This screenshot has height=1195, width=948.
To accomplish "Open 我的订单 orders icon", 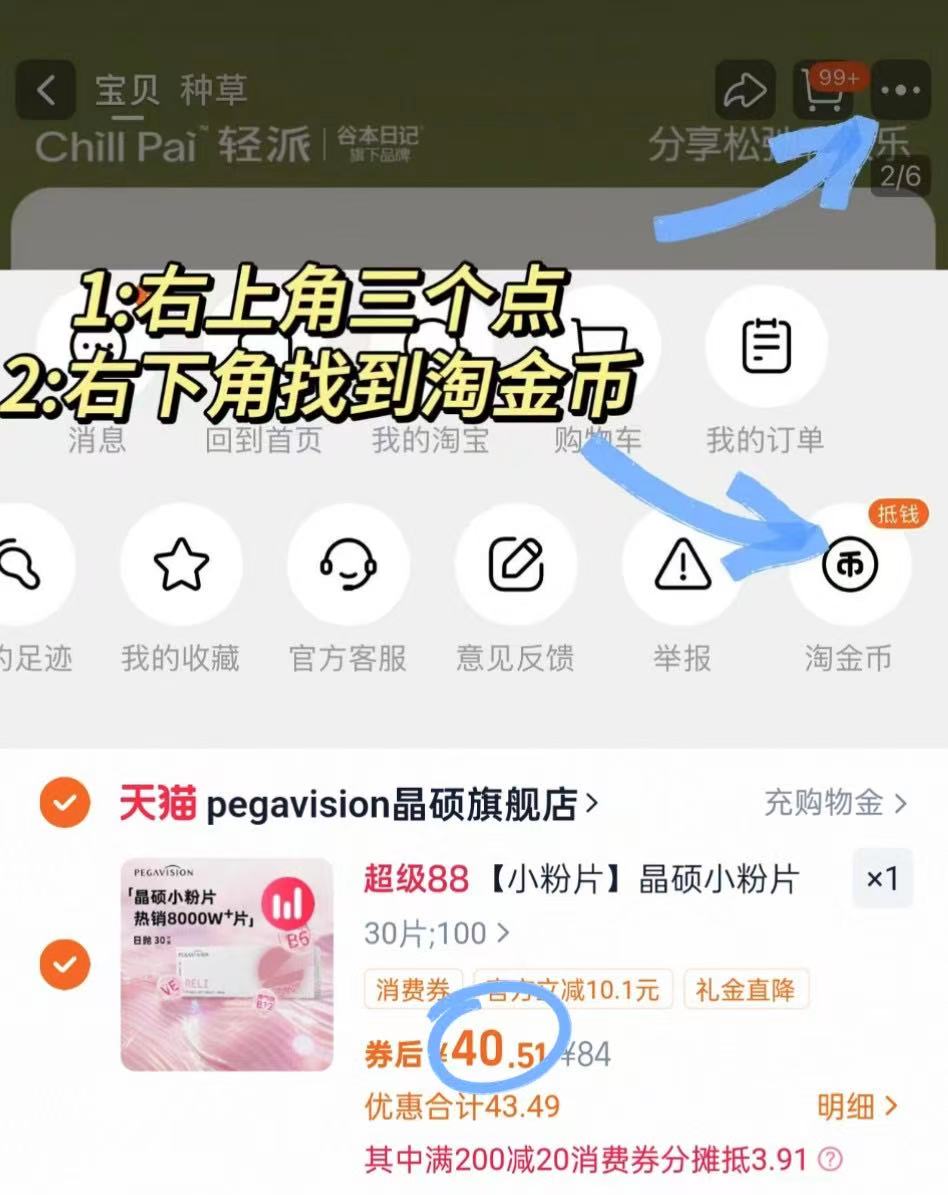I will coord(765,345).
